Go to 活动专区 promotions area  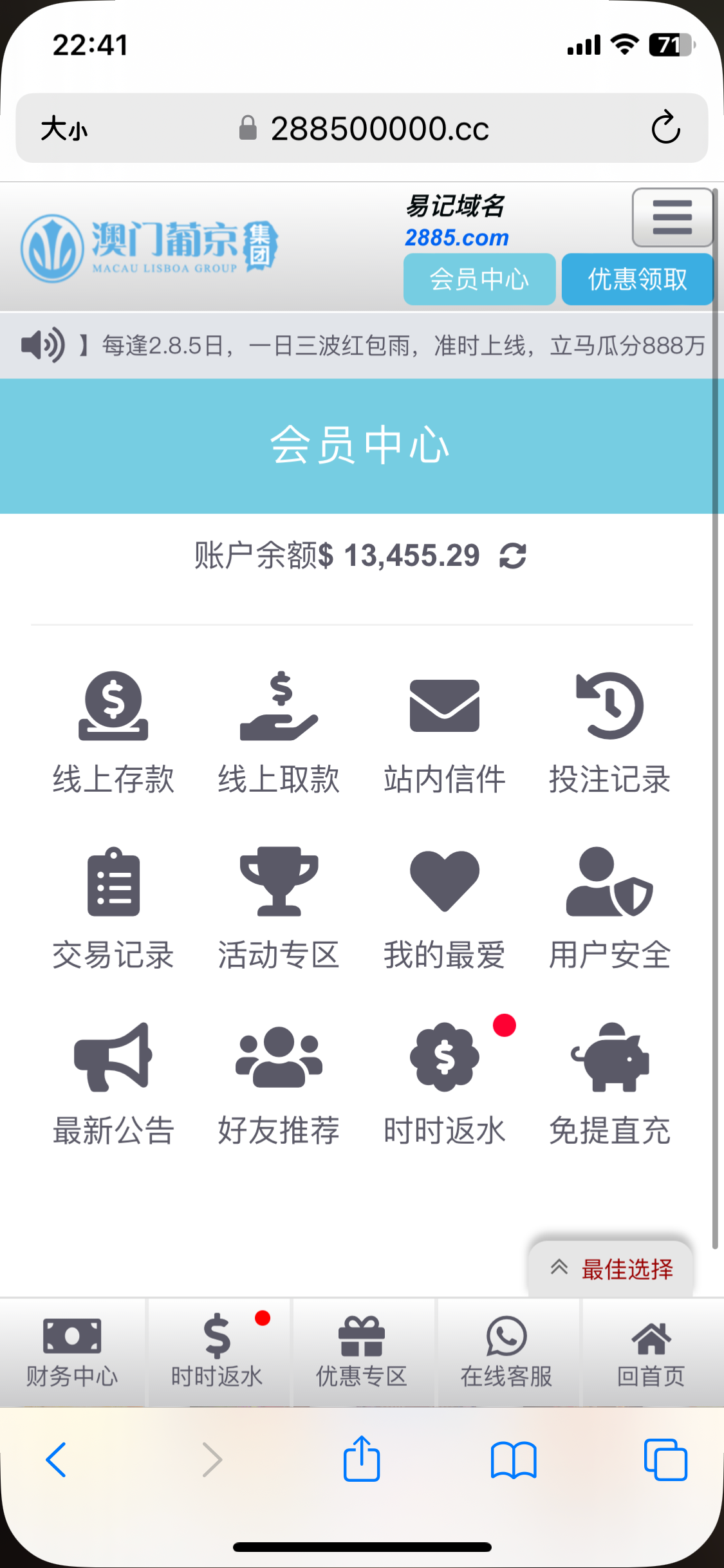[x=279, y=909]
